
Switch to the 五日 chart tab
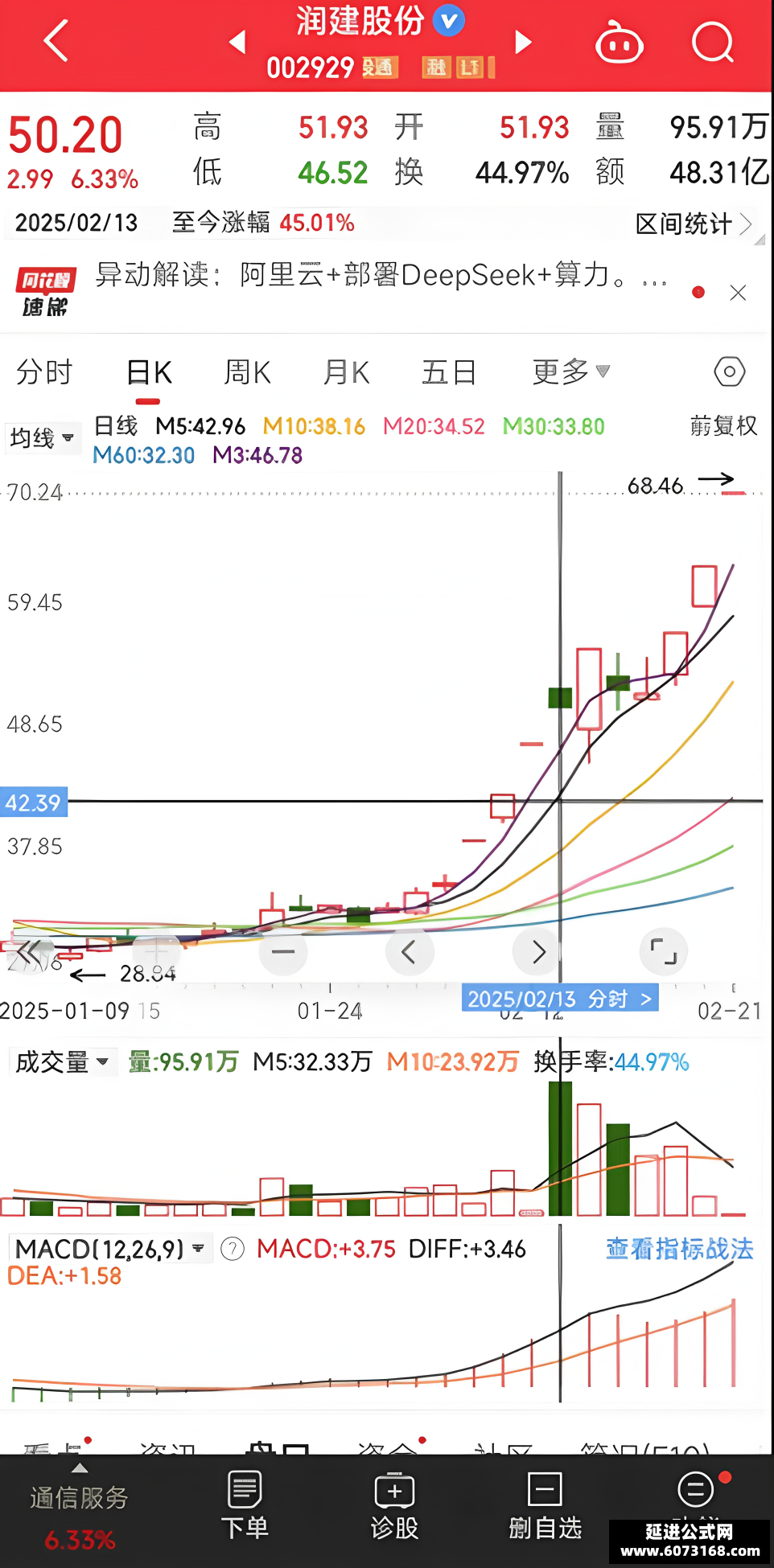pos(449,372)
